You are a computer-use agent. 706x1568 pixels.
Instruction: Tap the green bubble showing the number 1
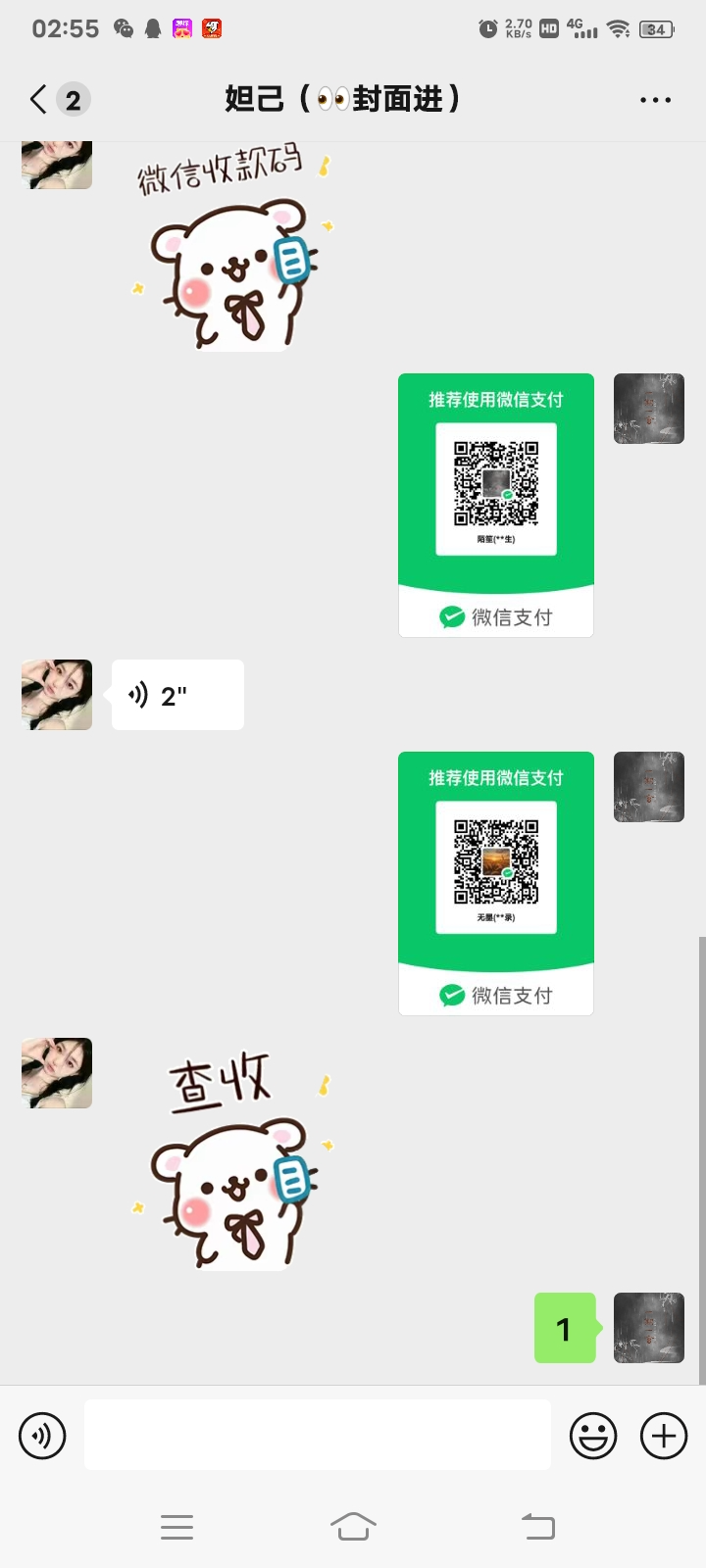point(564,1329)
